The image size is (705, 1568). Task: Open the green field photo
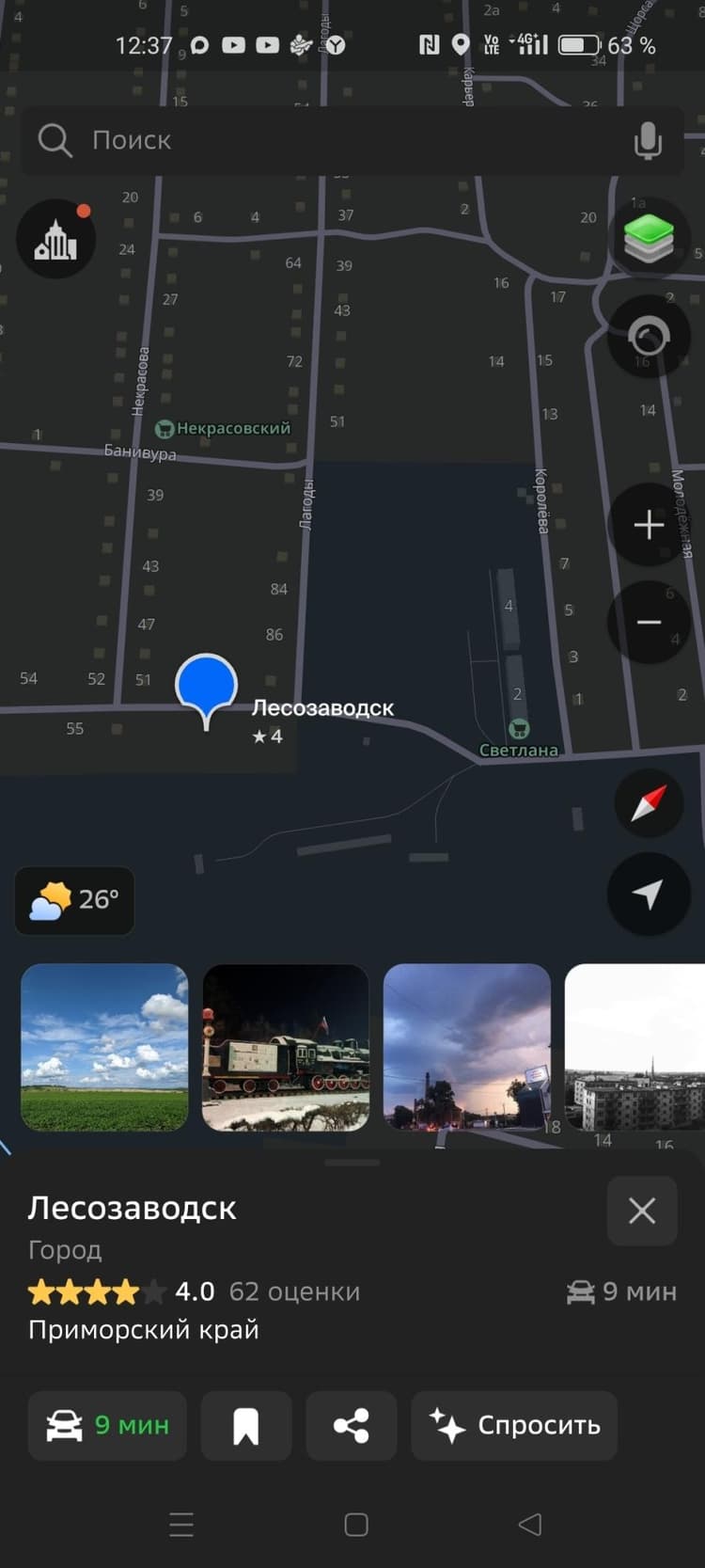(104, 1047)
